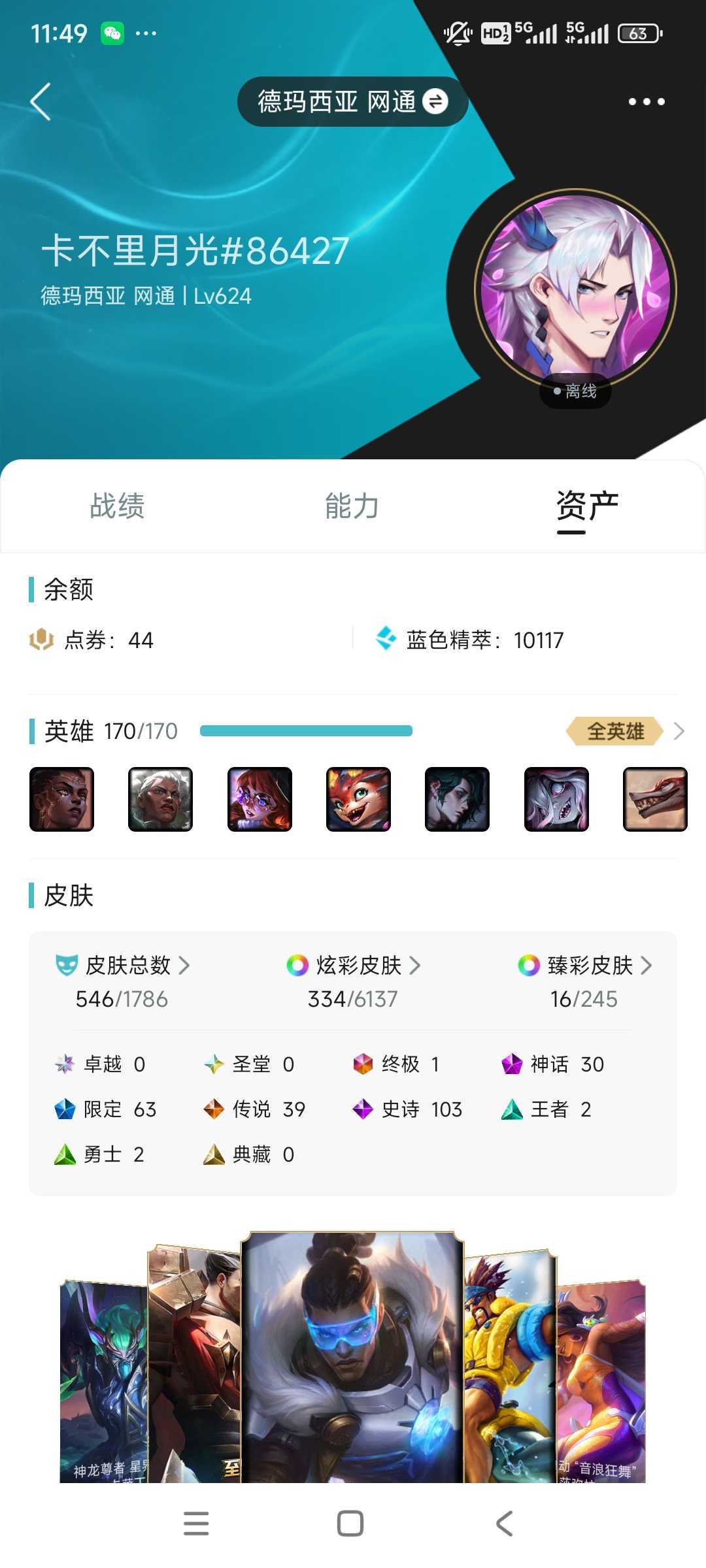Viewport: 706px width, 1568px height.
Task: Open the 音浪狂舞 skin card
Action: 601,1381
